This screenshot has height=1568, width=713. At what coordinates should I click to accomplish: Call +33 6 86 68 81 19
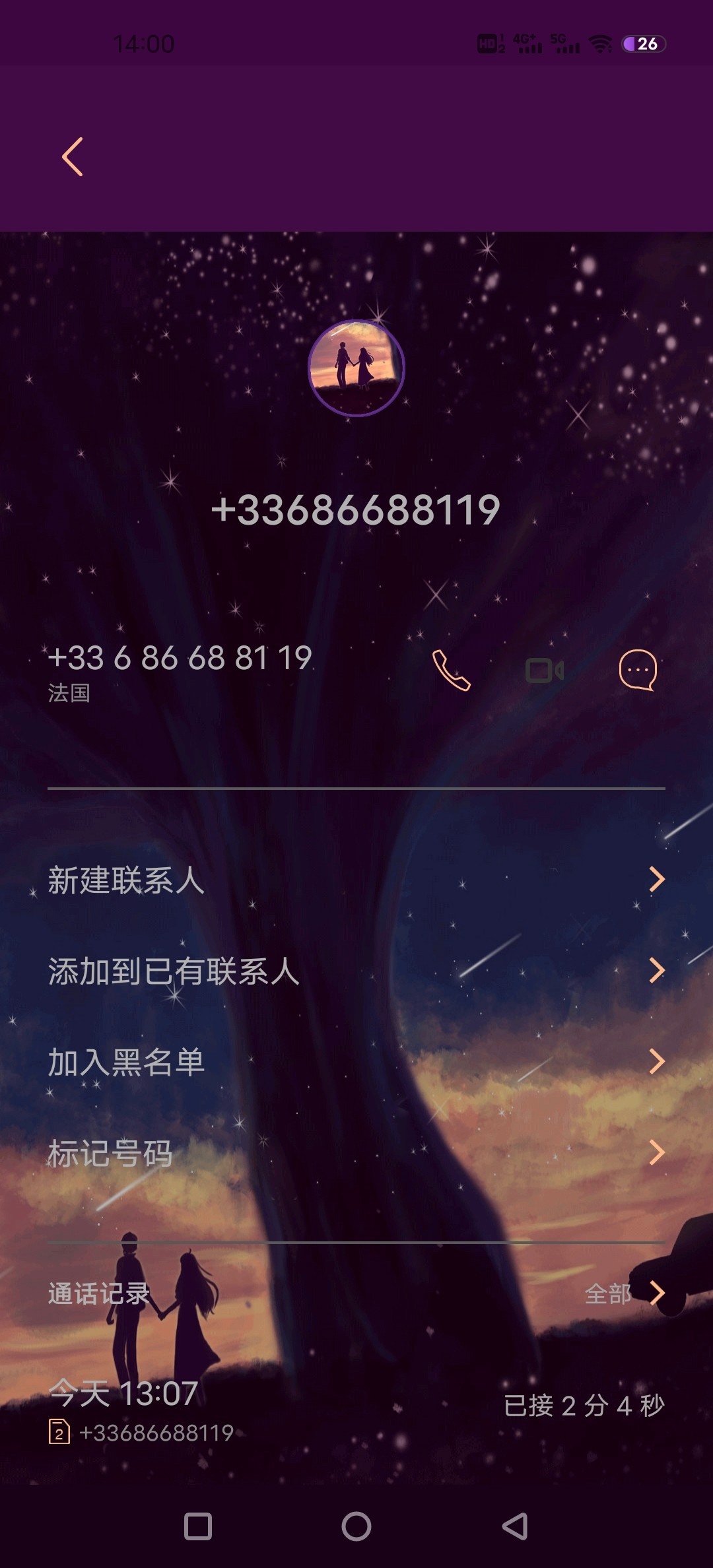point(452,670)
